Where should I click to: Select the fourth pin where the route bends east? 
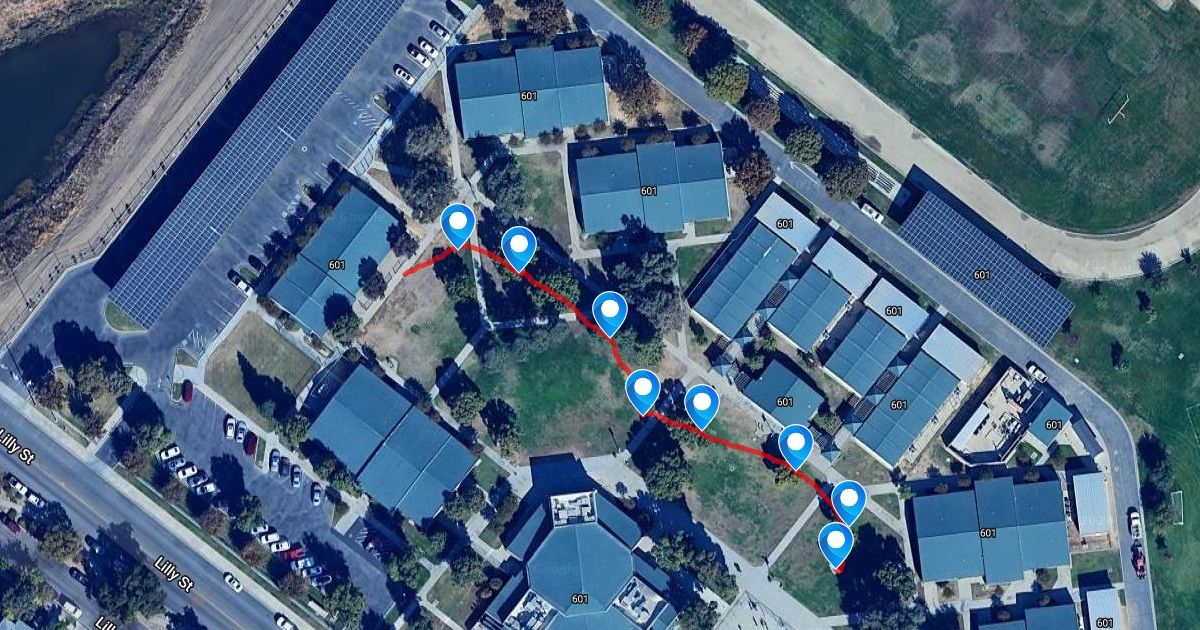coord(643,387)
